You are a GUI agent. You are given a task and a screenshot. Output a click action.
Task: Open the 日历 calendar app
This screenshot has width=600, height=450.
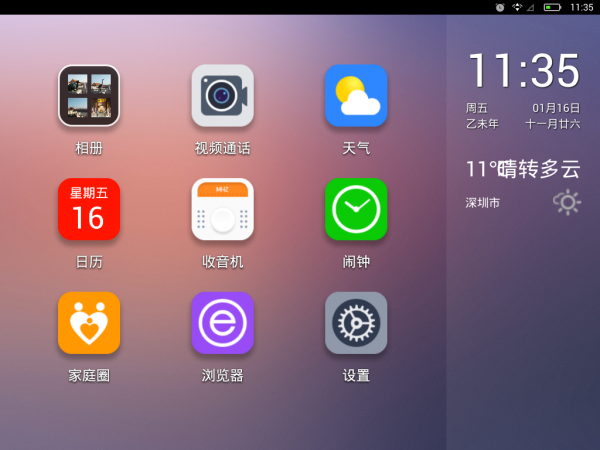89,209
